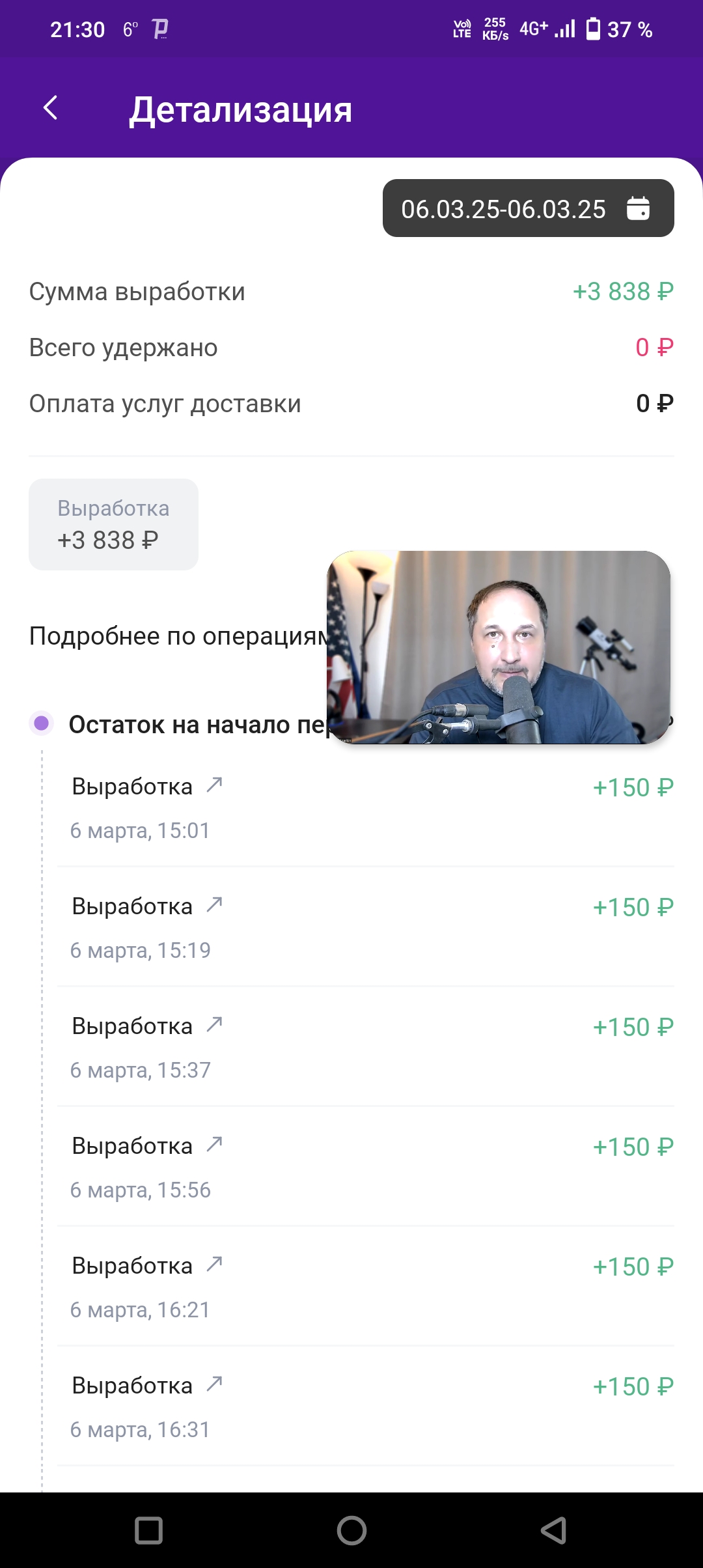Open the Выработка entry from 15:01

365,807
